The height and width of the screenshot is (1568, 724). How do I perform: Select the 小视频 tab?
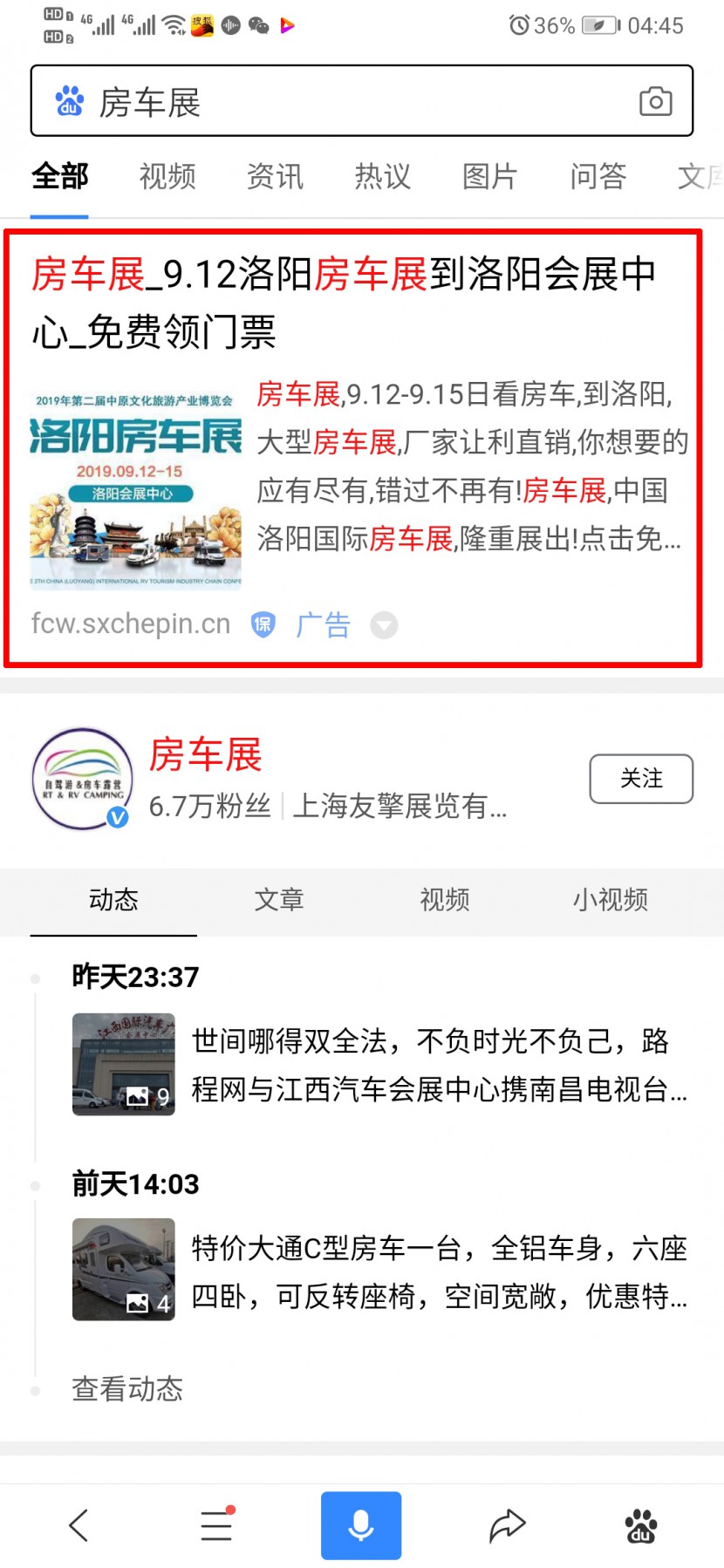[x=610, y=899]
